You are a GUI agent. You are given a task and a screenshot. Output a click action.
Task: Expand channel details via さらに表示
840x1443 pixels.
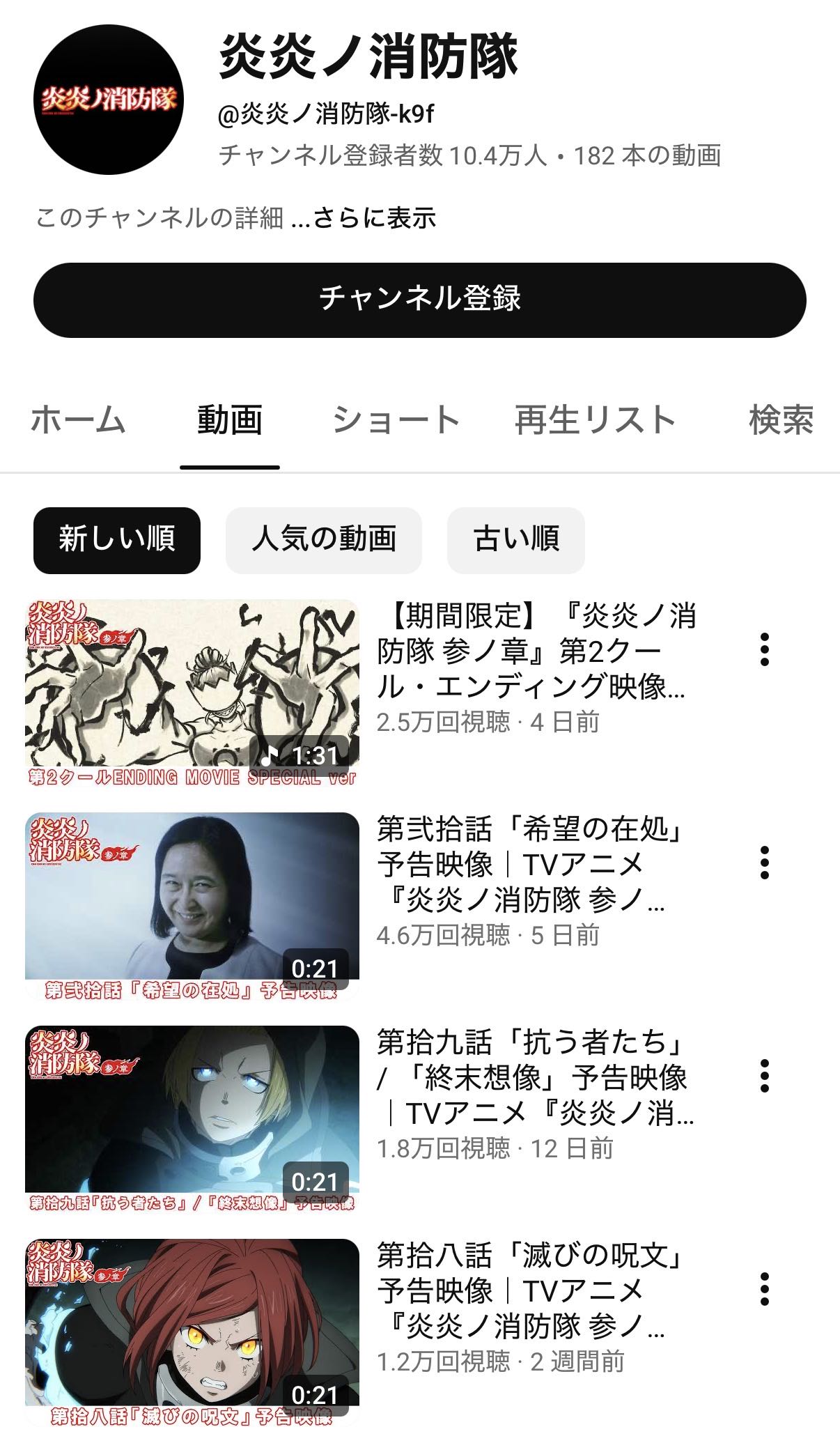pyautogui.click(x=374, y=218)
